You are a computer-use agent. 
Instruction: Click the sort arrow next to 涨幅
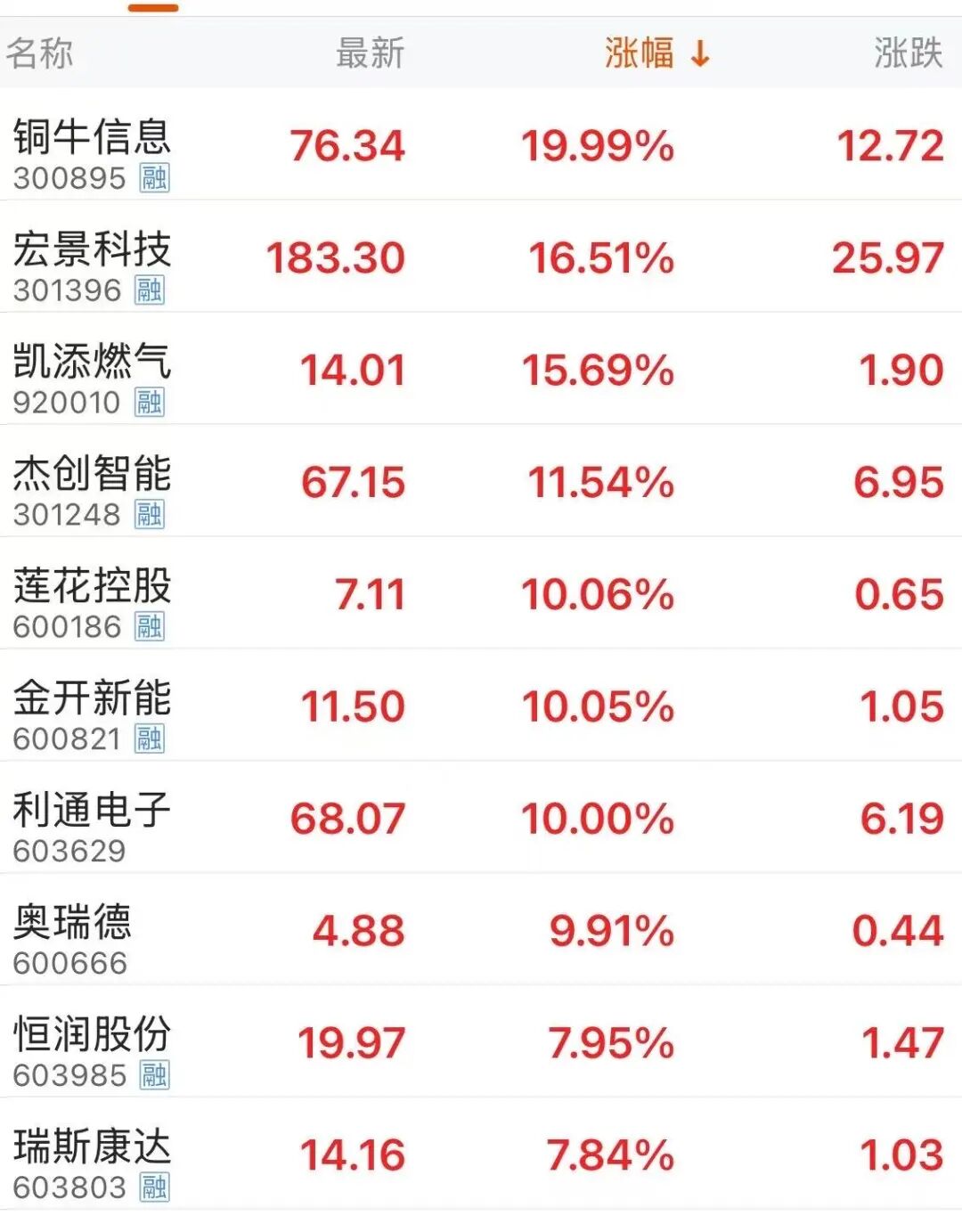pos(698,53)
